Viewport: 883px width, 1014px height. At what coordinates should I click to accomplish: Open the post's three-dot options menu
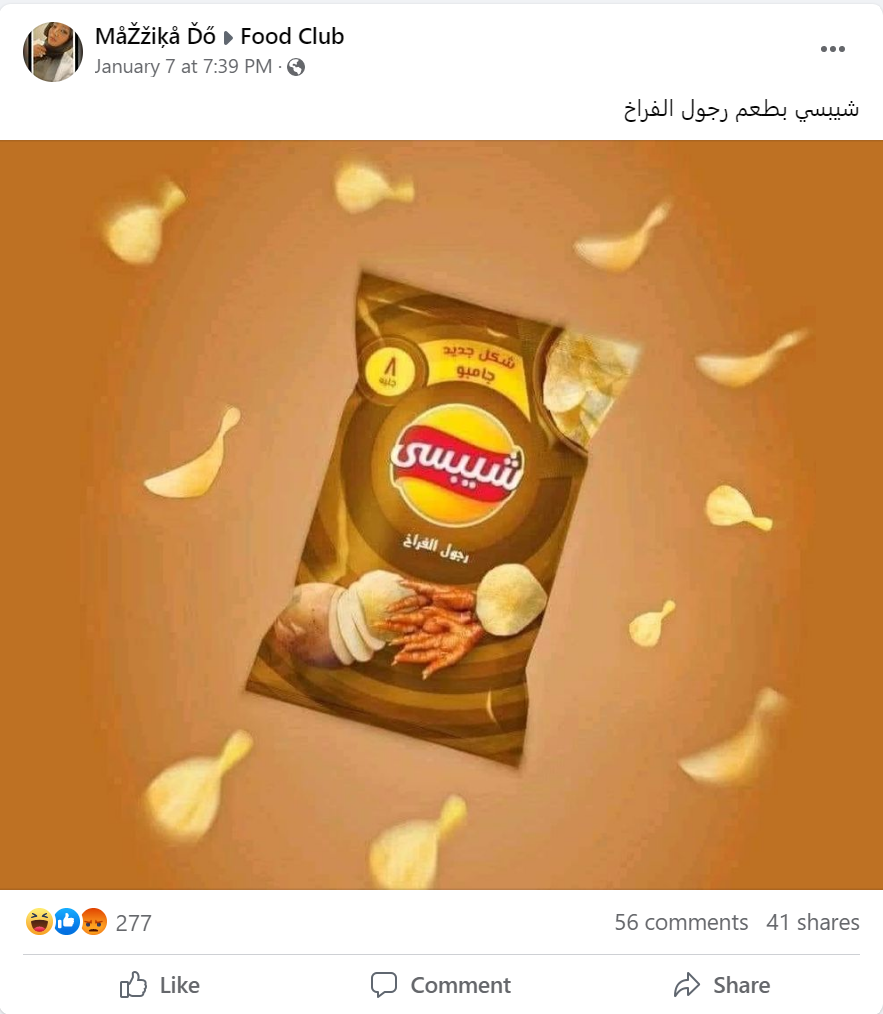click(x=832, y=49)
